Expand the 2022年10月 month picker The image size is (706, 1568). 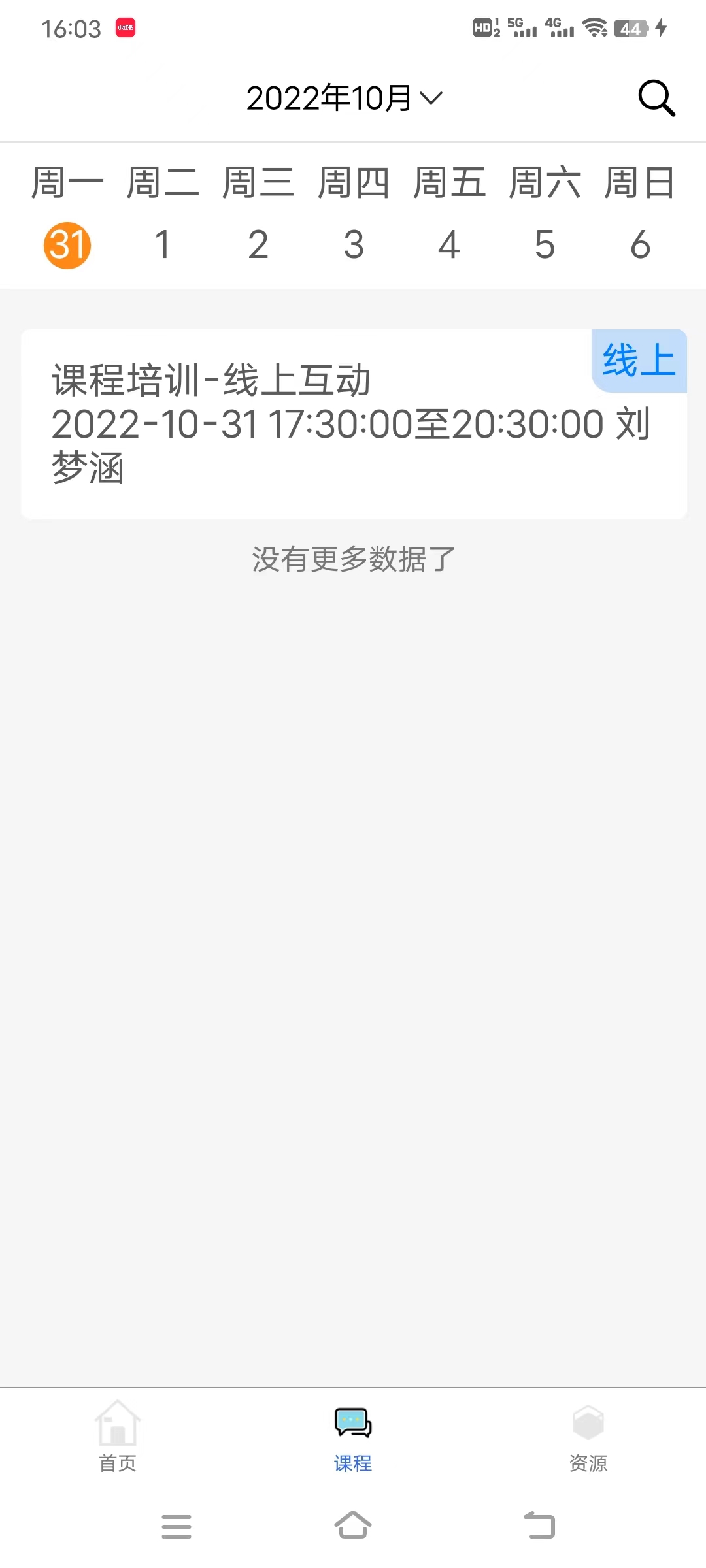tap(345, 99)
